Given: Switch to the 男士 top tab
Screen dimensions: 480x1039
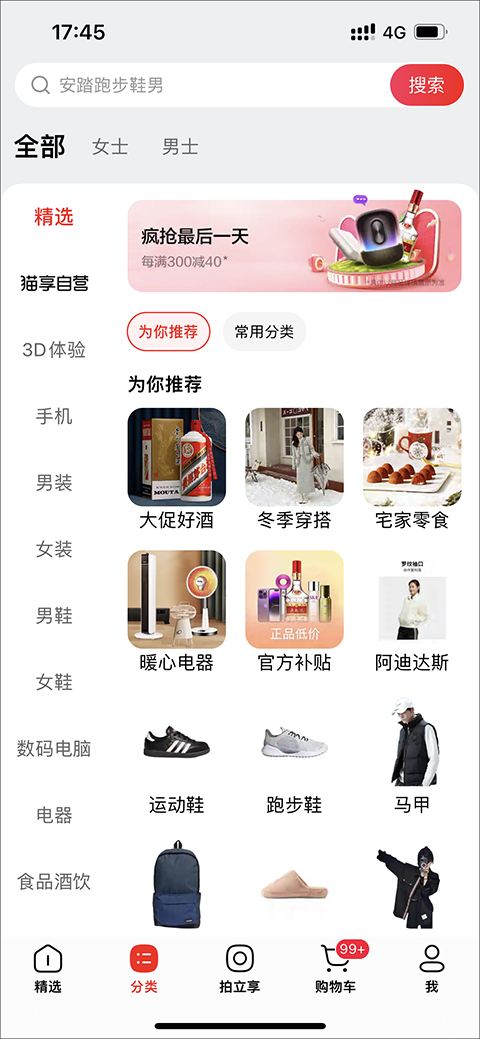Looking at the screenshot, I should [180, 146].
